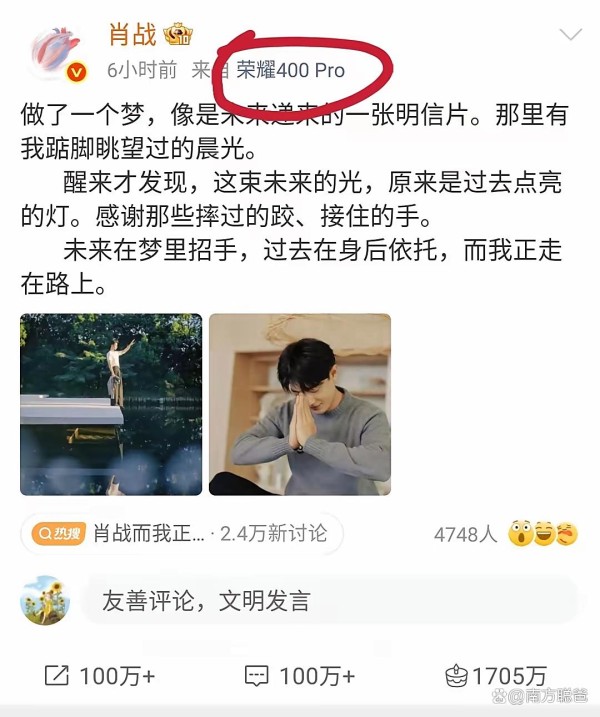The image size is (600, 717).
Task: Repost this post via 100万+ share icon
Action: click(100, 676)
